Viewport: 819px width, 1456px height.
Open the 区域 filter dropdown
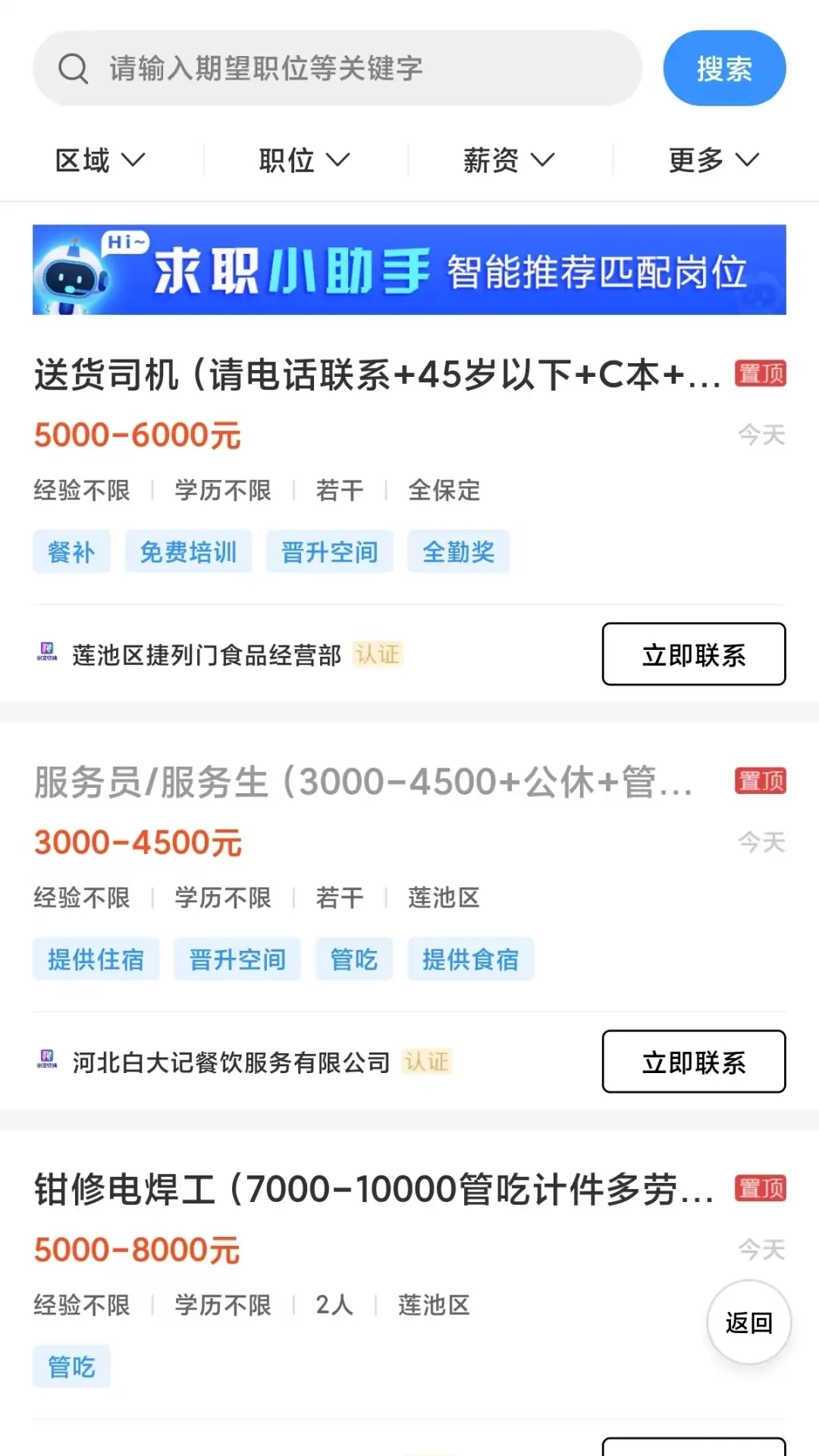click(x=100, y=159)
